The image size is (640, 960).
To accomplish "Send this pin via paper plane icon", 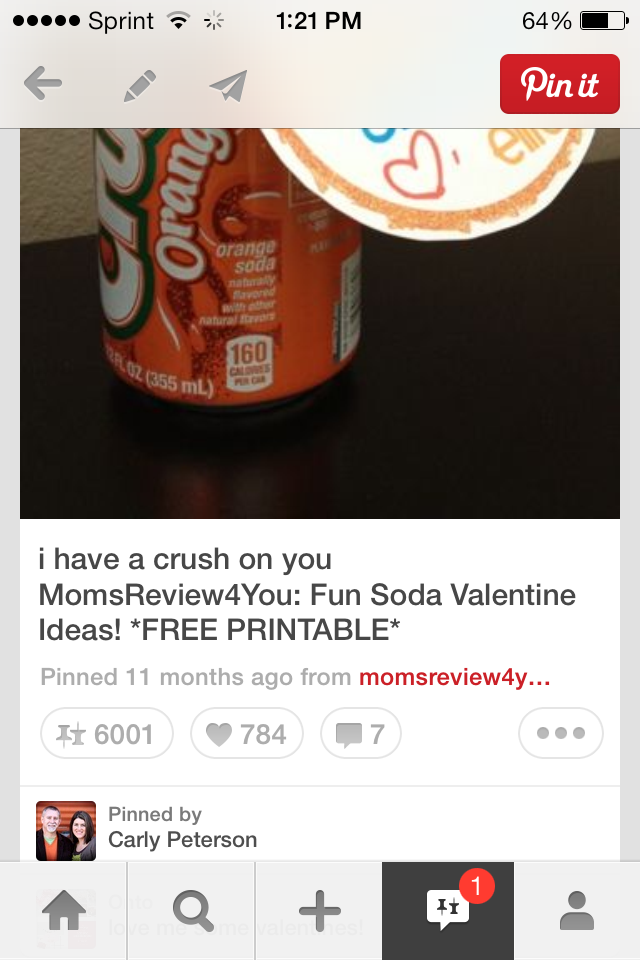I will pyautogui.click(x=228, y=85).
